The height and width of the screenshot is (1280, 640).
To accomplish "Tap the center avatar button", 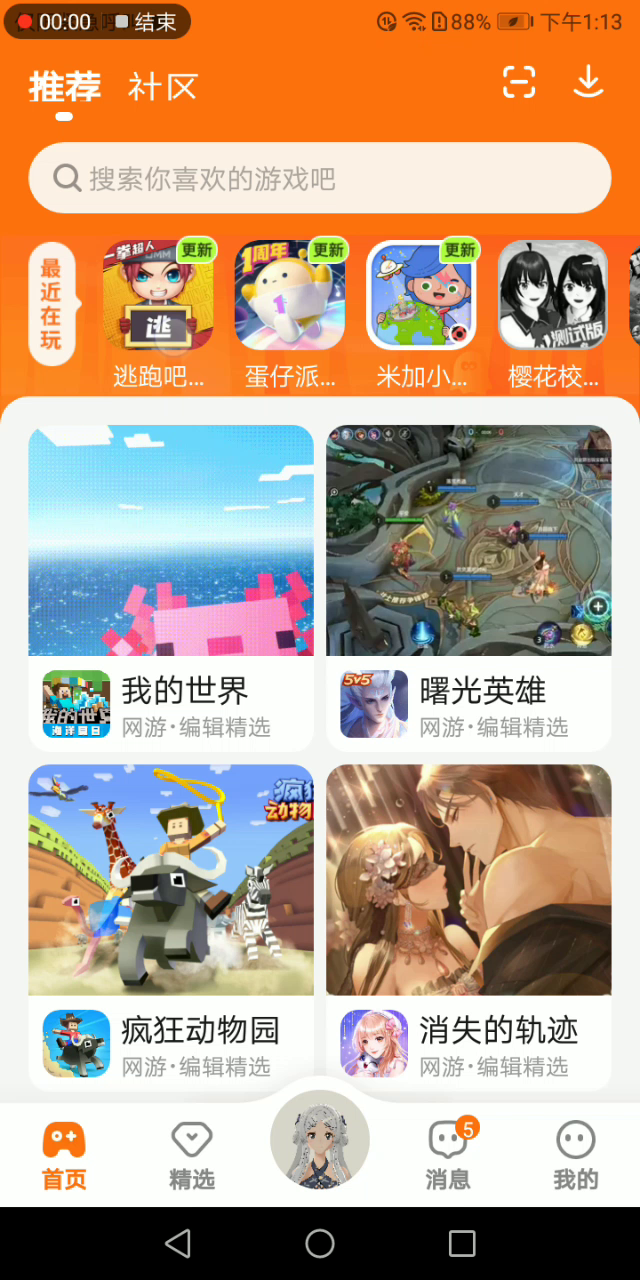I will click(x=320, y=1141).
